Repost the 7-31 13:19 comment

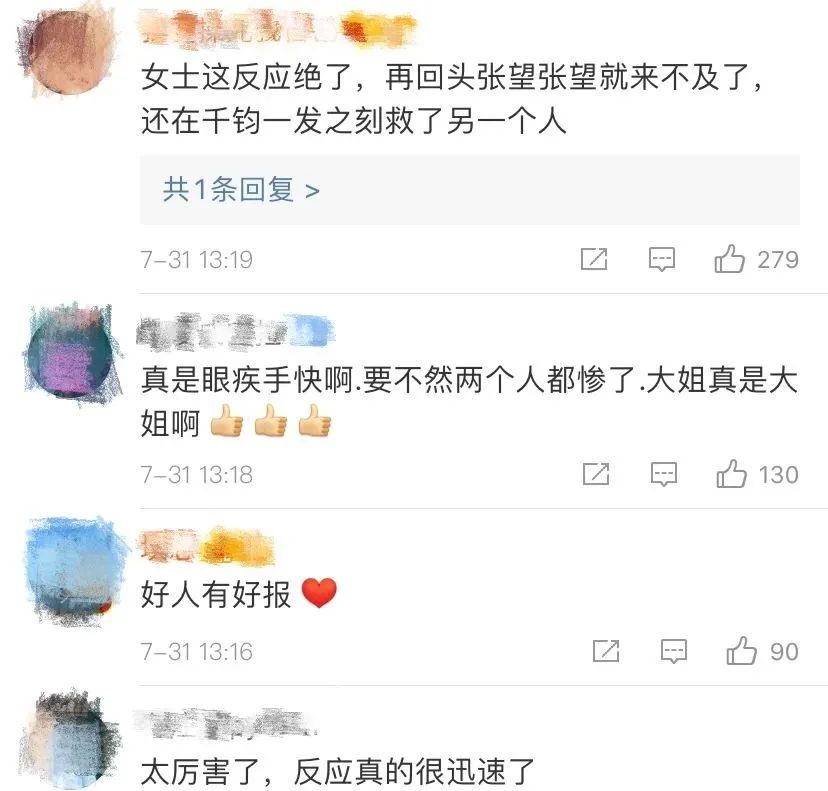[594, 260]
